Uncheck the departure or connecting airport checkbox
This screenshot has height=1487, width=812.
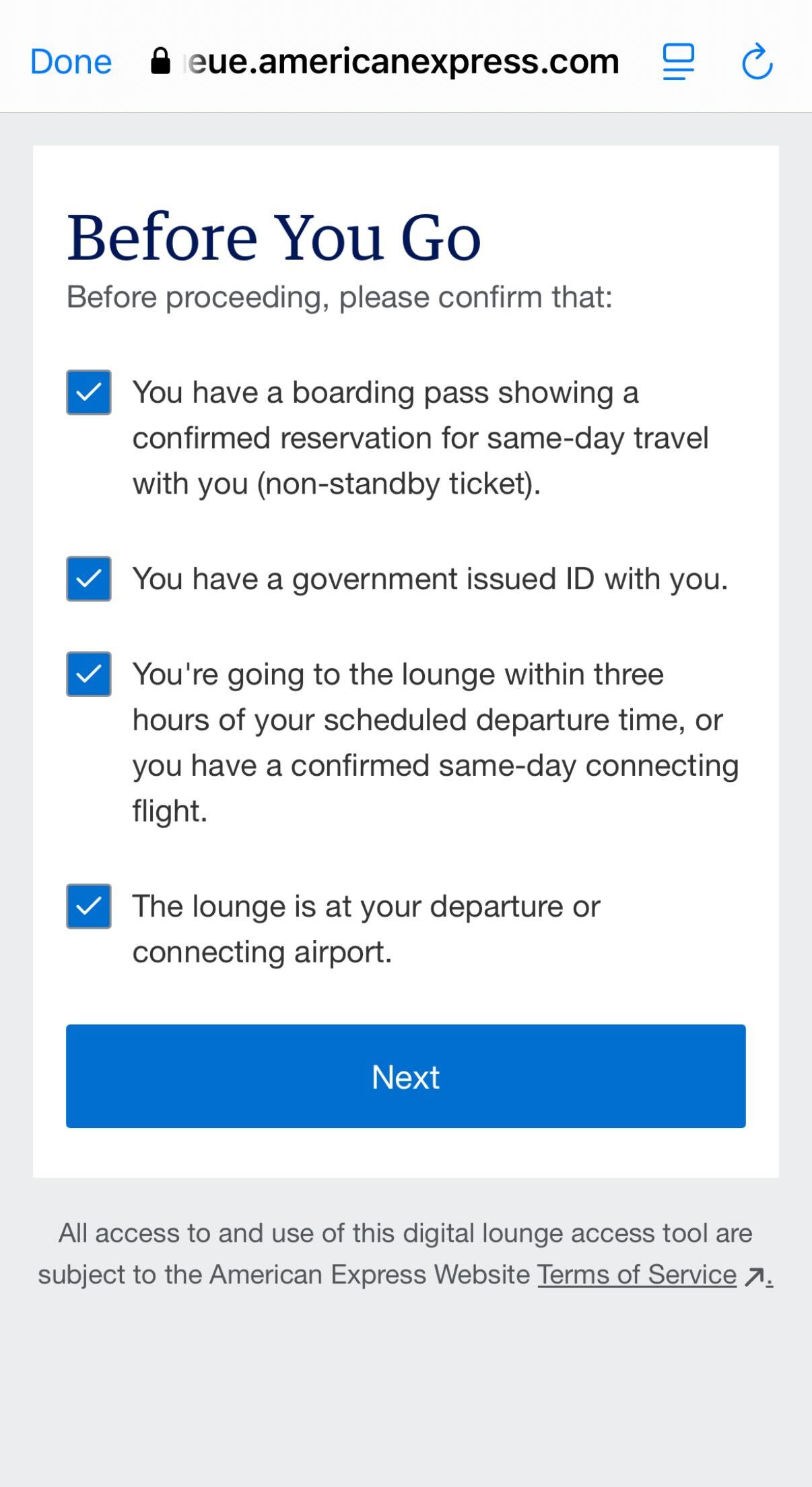(88, 906)
